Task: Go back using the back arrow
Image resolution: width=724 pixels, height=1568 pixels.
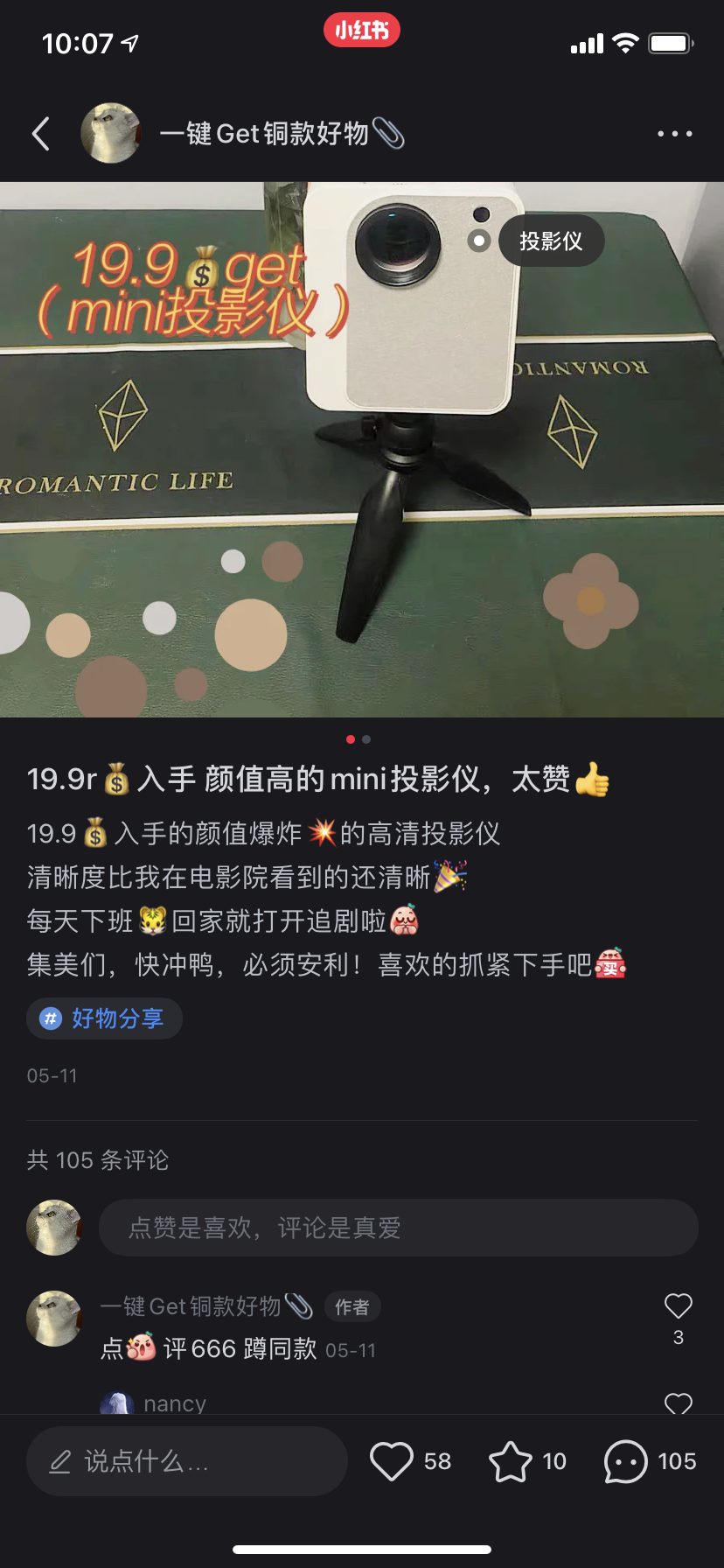Action: [x=40, y=134]
